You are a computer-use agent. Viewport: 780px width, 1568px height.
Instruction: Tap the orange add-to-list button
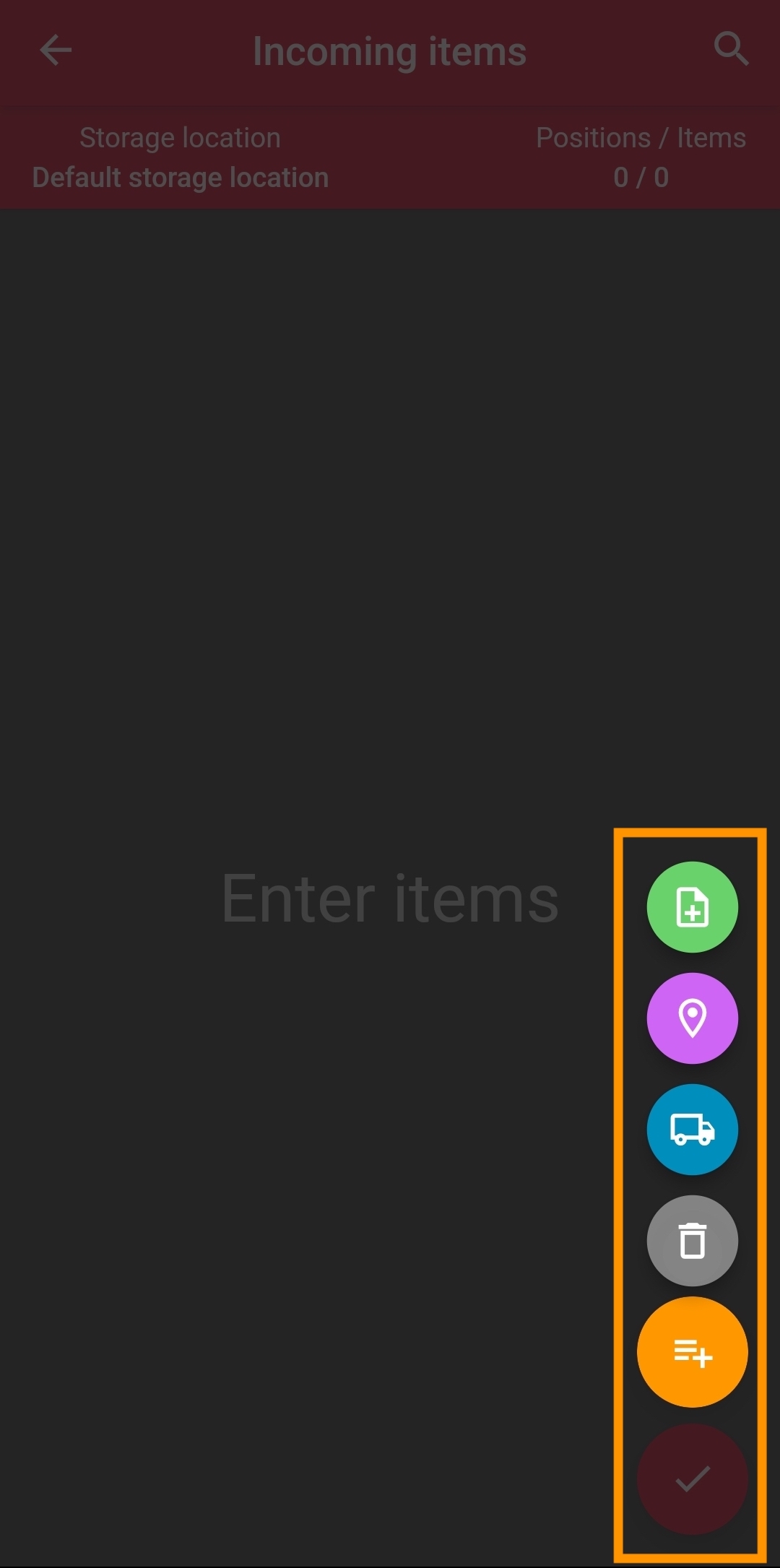coord(692,1352)
